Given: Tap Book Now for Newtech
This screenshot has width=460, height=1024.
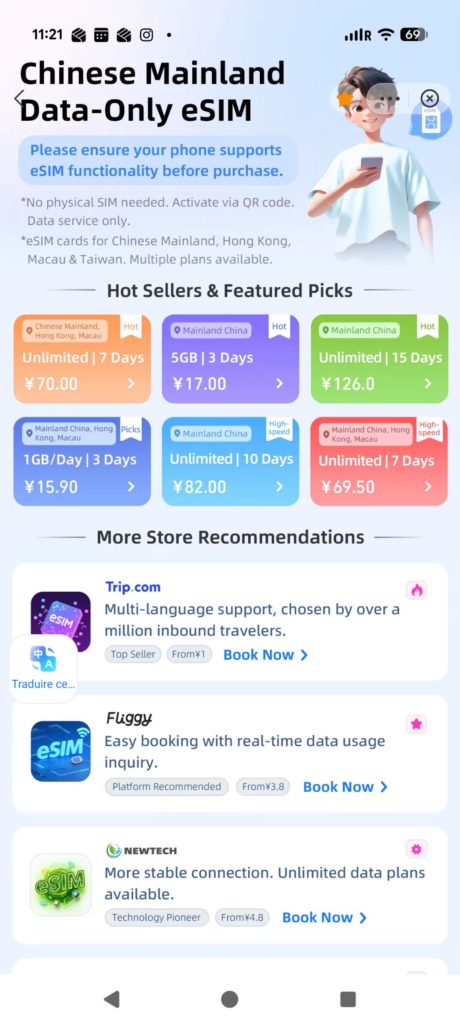Looking at the screenshot, I should (324, 918).
